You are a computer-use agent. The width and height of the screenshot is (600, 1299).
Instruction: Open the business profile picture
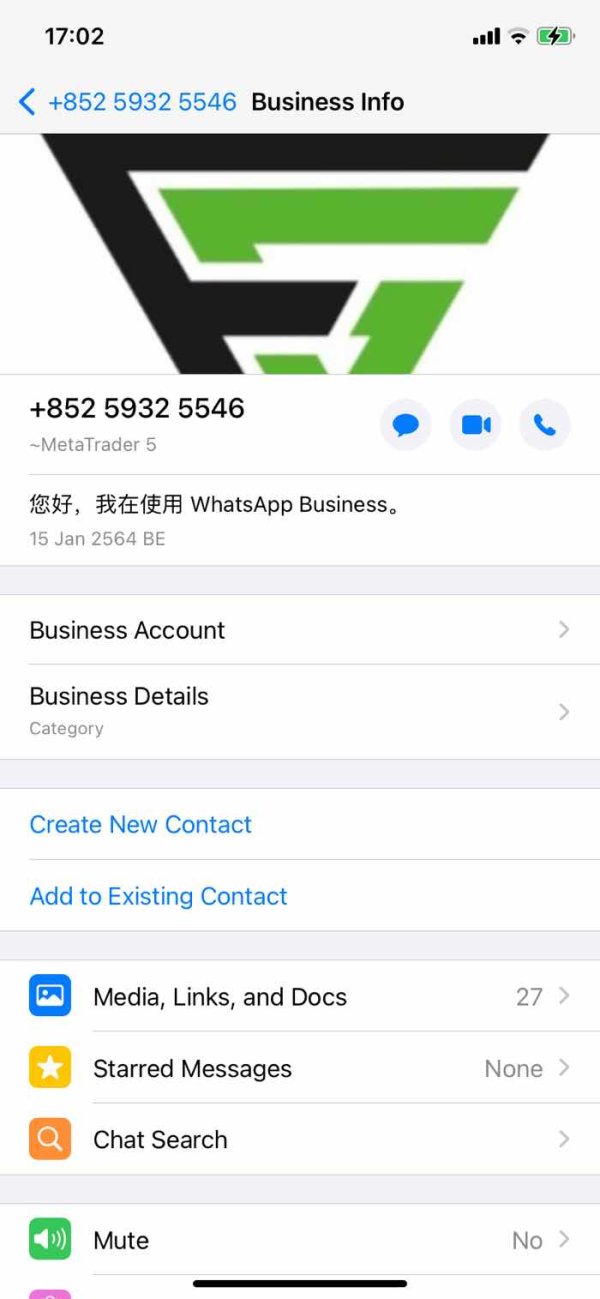coord(300,254)
